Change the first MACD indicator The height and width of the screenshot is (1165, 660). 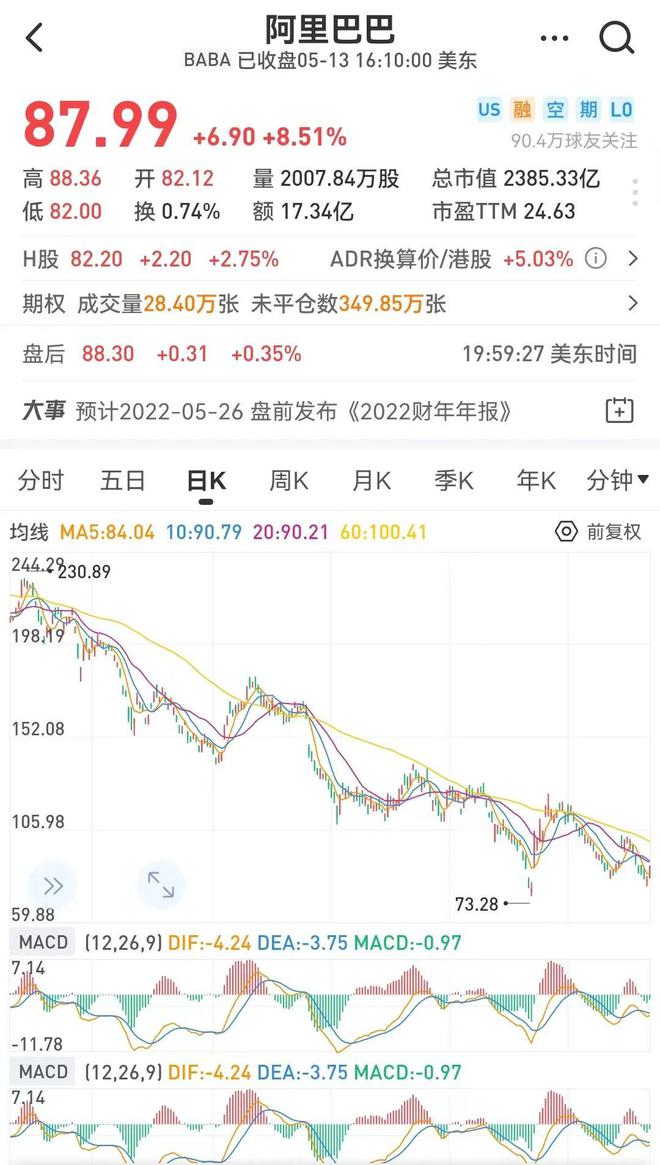point(43,942)
